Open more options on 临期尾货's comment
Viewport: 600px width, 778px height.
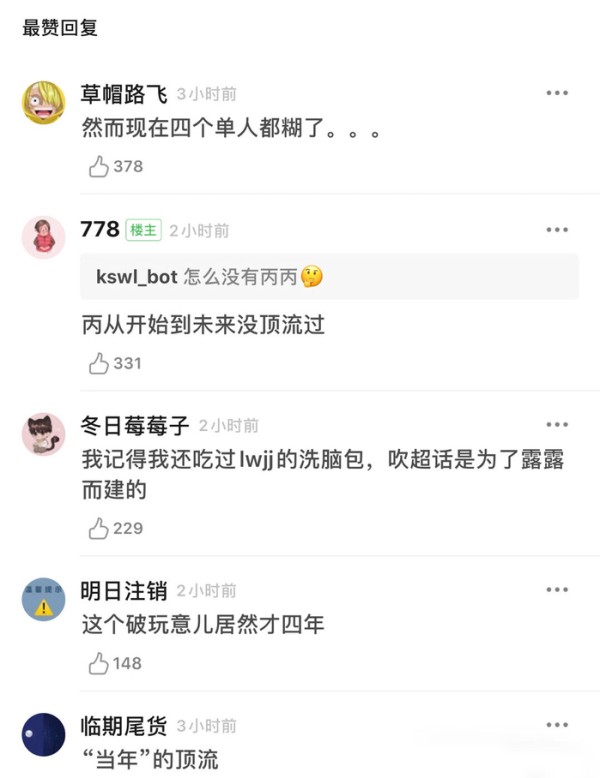tap(557, 725)
